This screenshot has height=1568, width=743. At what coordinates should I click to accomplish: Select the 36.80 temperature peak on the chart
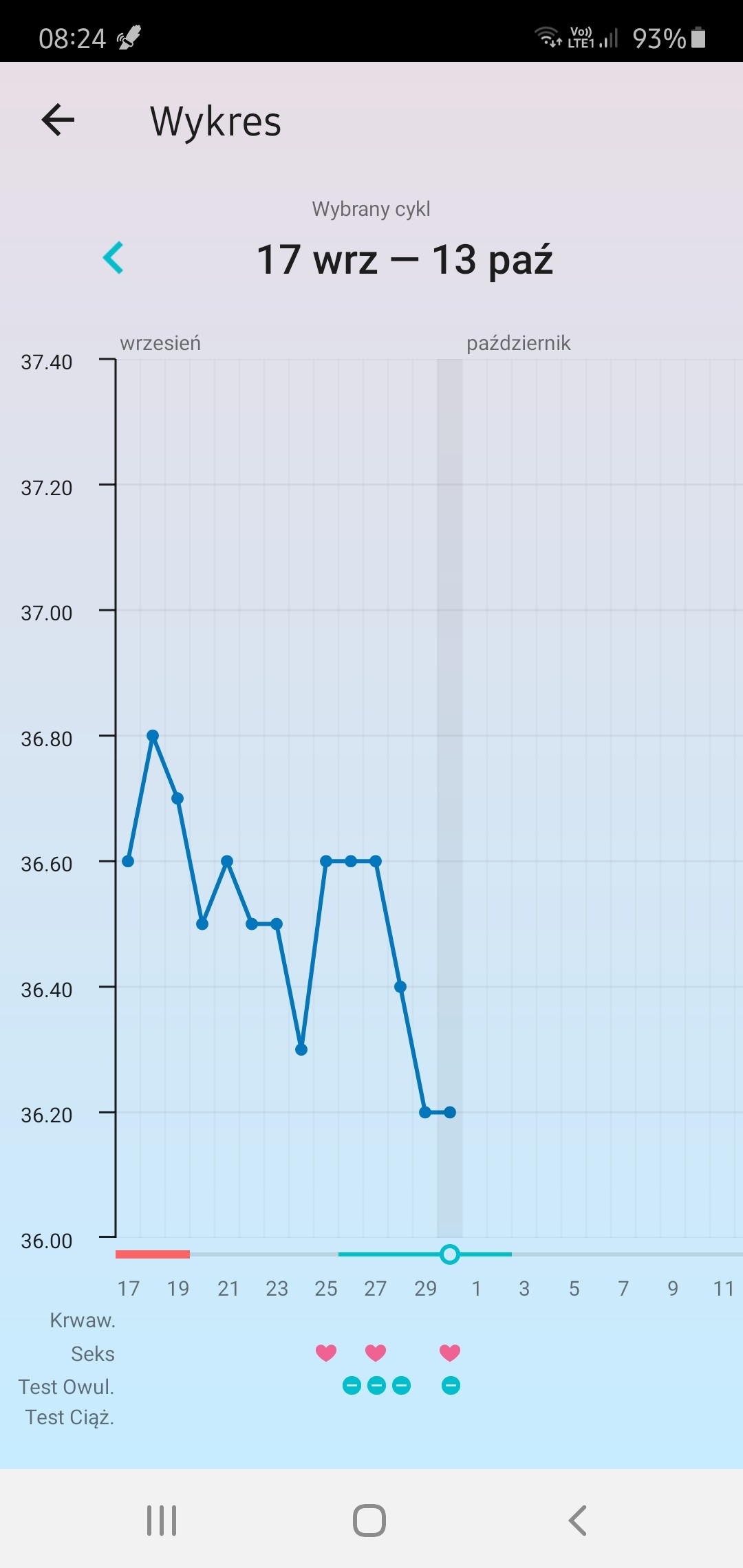pos(153,736)
